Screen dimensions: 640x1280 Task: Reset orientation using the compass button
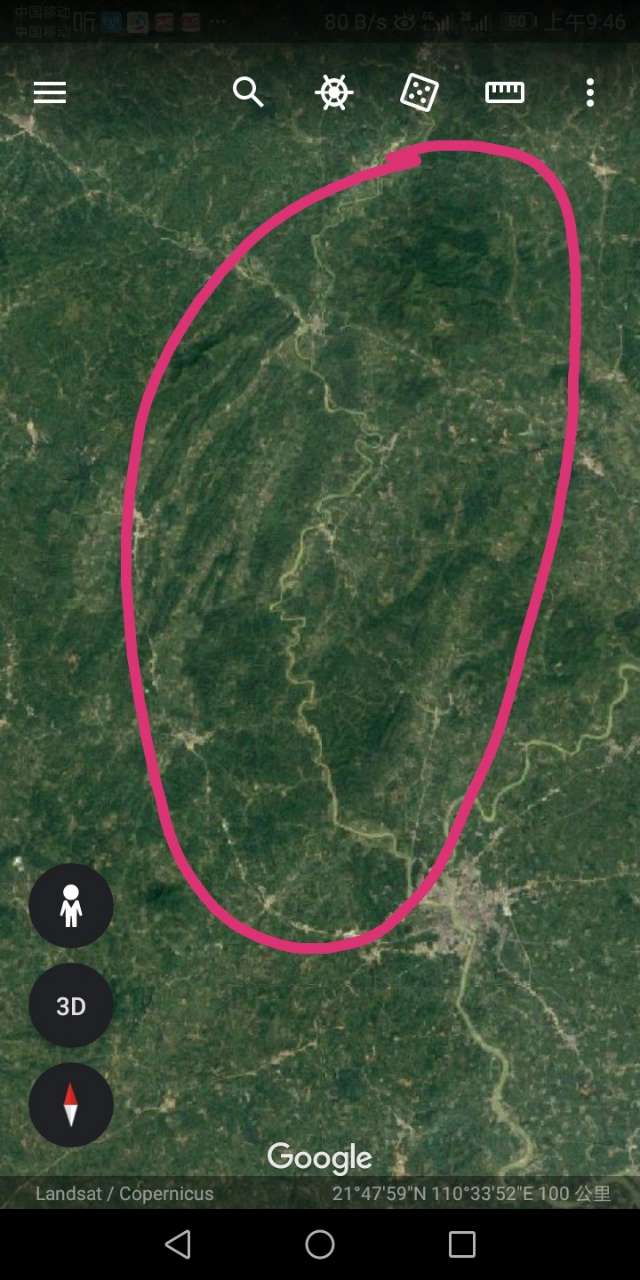[71, 1105]
